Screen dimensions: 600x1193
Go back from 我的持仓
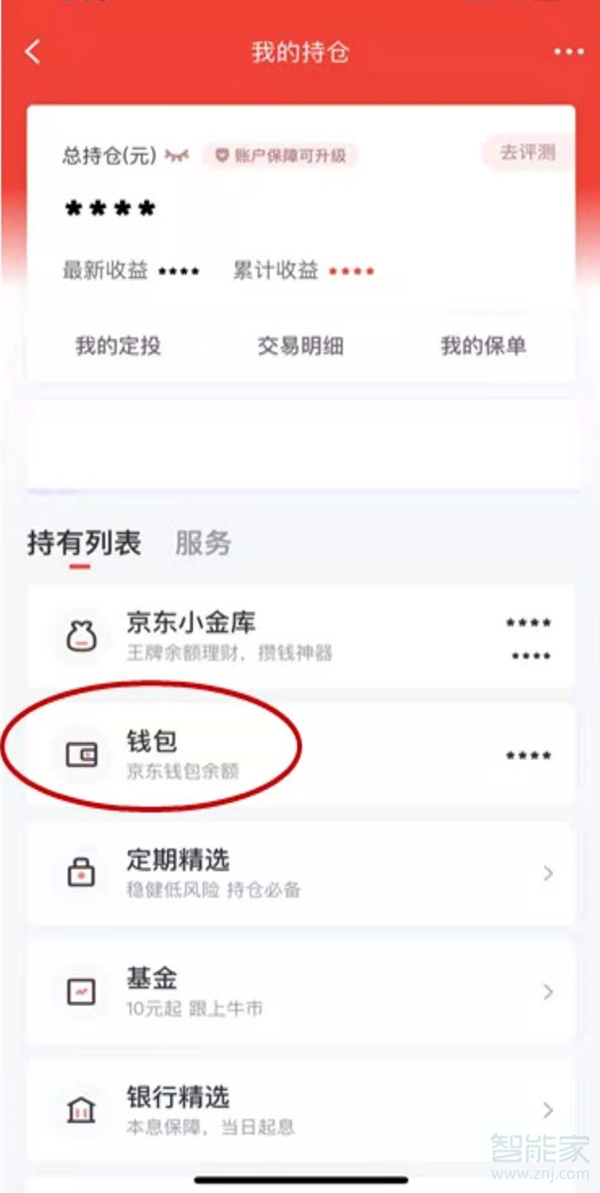(33, 52)
